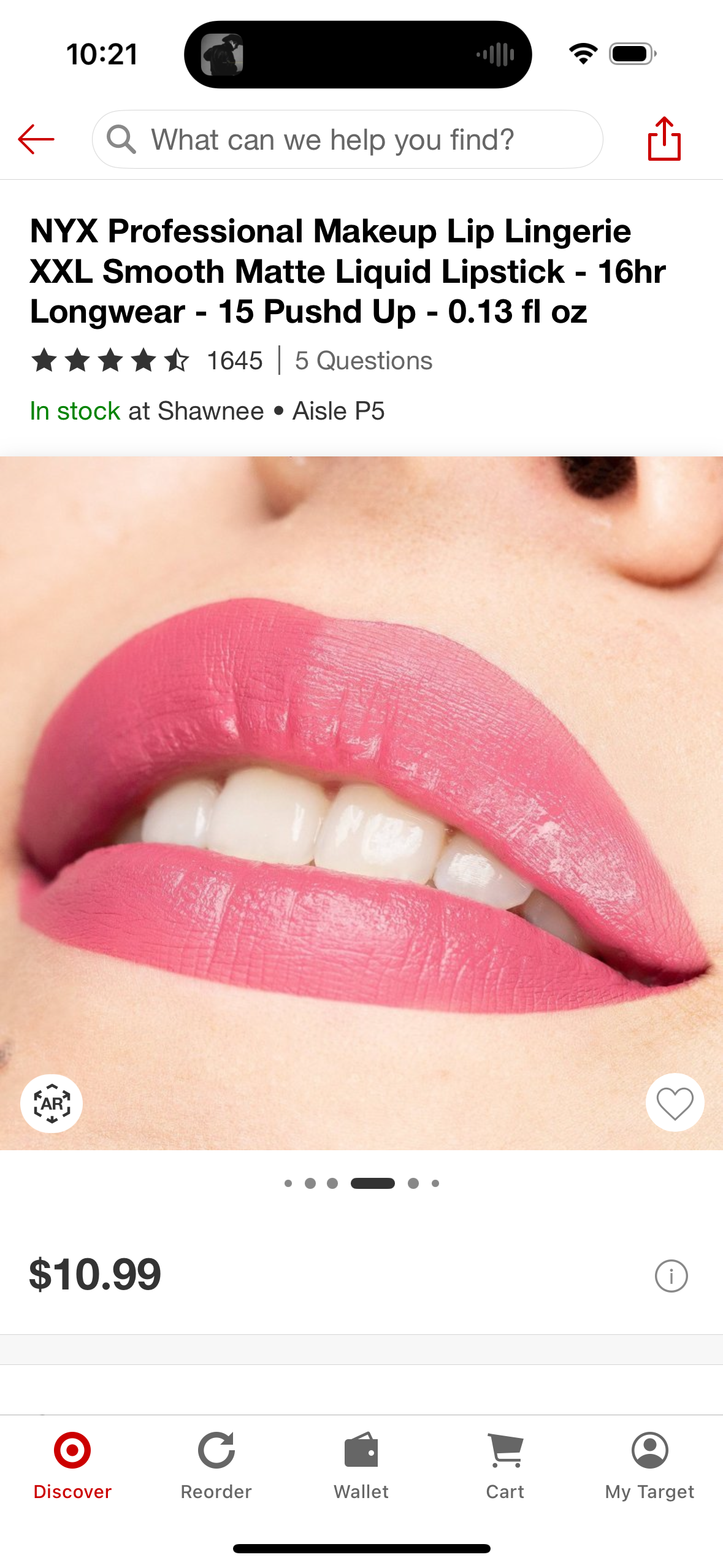Go back with the red arrow

pyautogui.click(x=36, y=139)
